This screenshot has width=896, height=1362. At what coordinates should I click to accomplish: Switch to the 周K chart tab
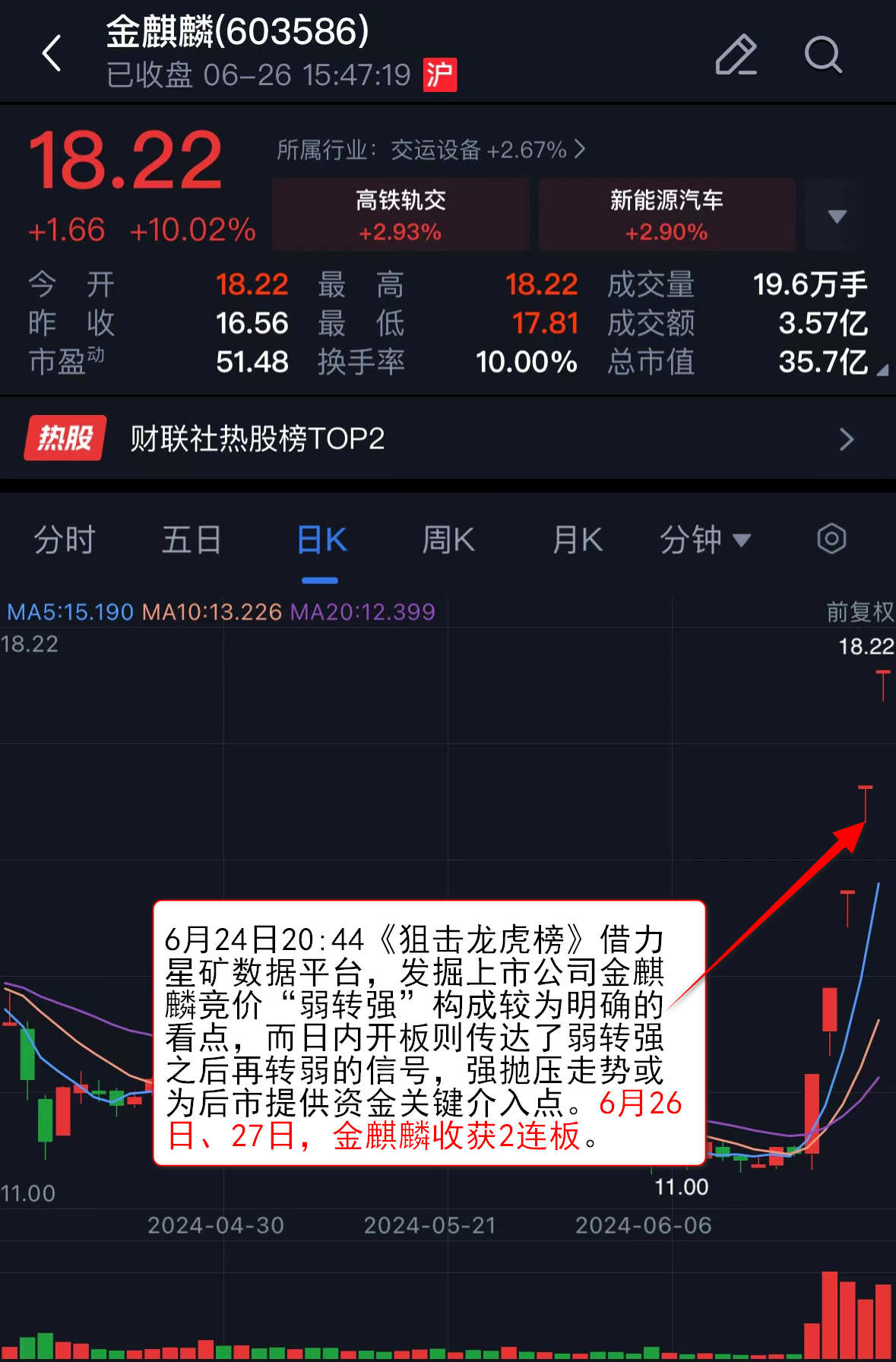click(448, 540)
